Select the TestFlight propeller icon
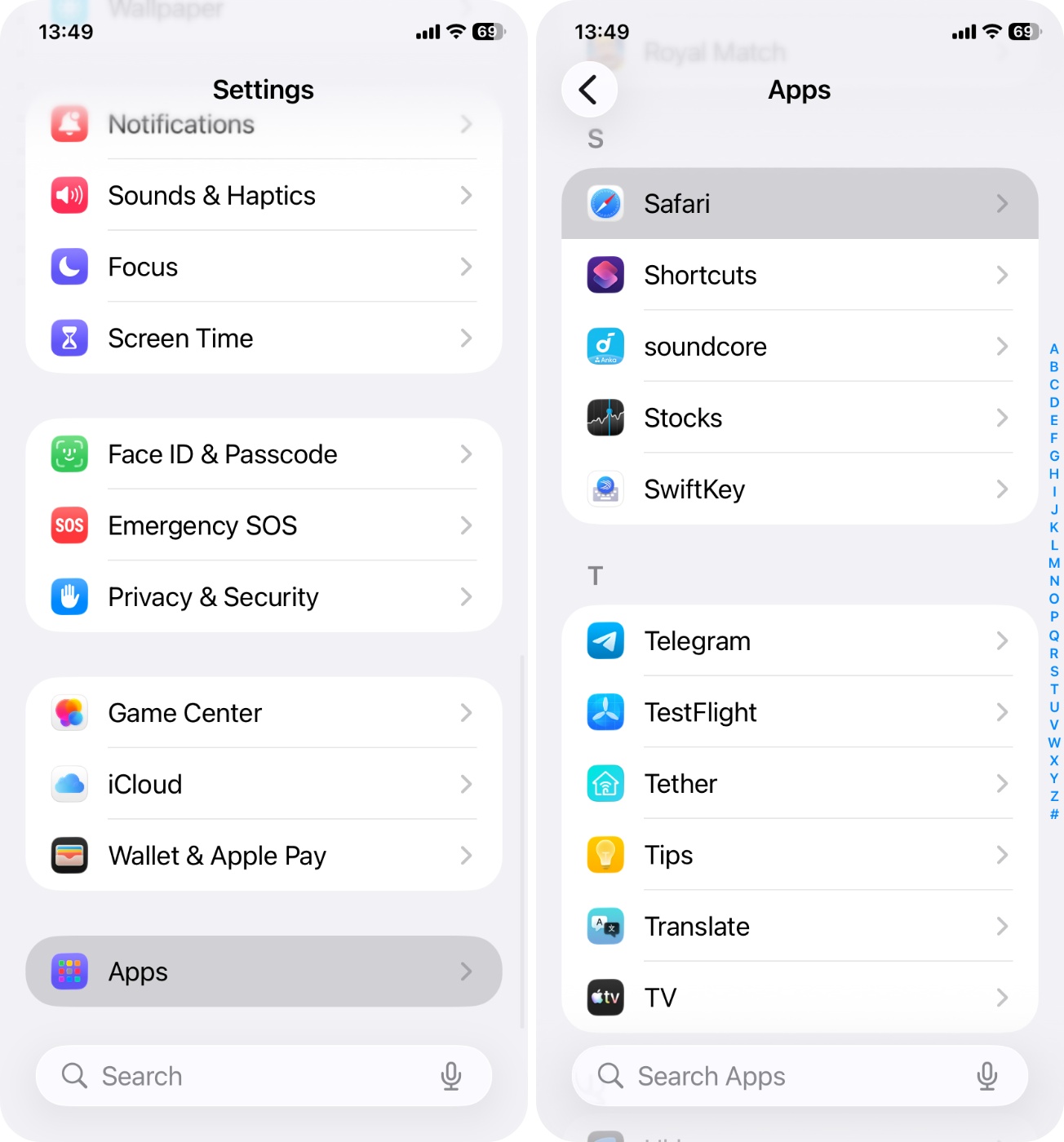This screenshot has width=1064, height=1142. [x=605, y=712]
